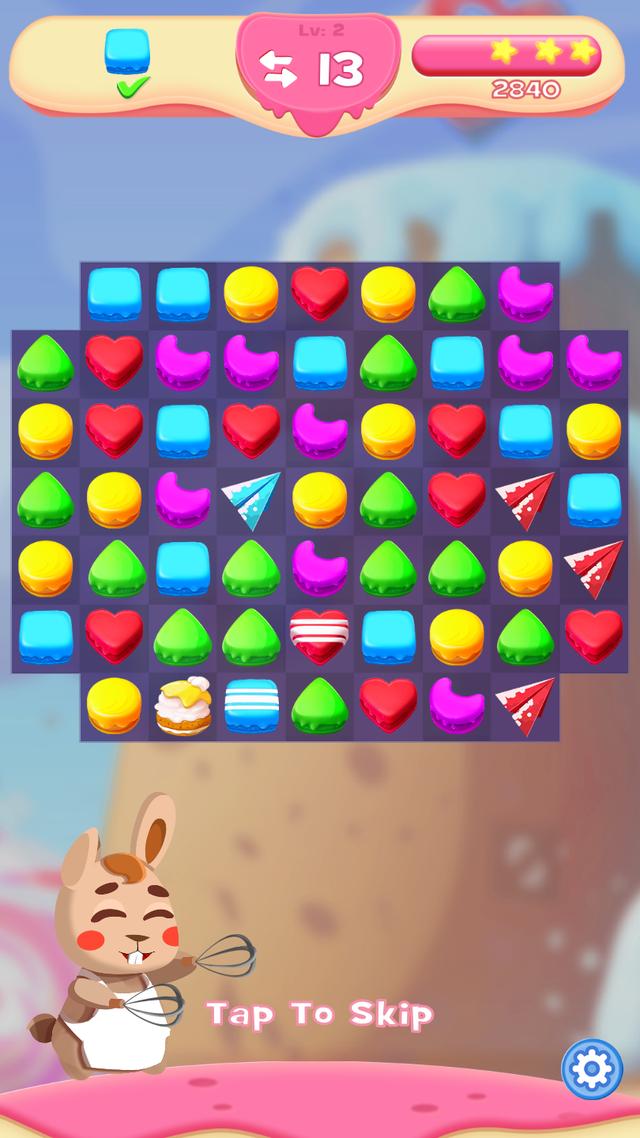This screenshot has width=640, height=1138.
Task: Open the settings gear
Action: pyautogui.click(x=592, y=1069)
